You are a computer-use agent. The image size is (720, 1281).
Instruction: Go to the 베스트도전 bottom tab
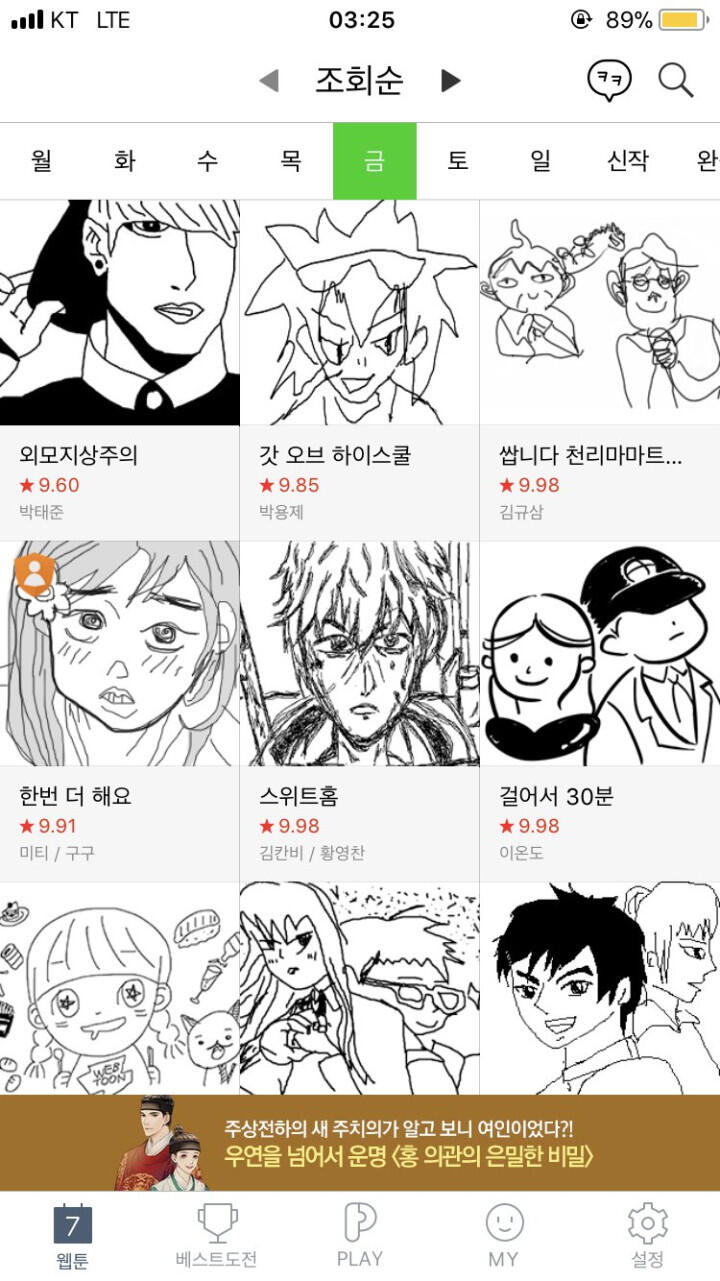tap(216, 1236)
